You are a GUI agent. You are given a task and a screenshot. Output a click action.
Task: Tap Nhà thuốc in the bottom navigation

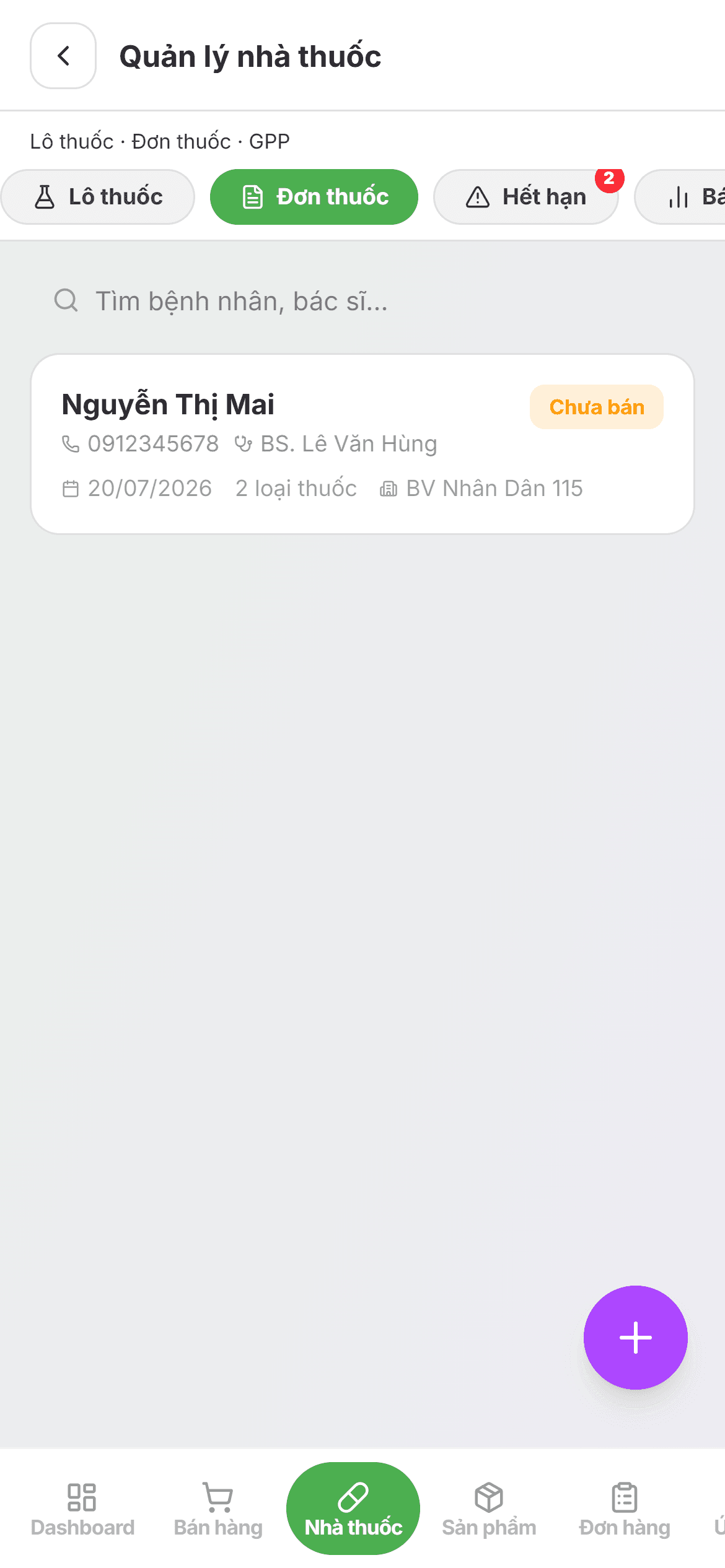(353, 1509)
